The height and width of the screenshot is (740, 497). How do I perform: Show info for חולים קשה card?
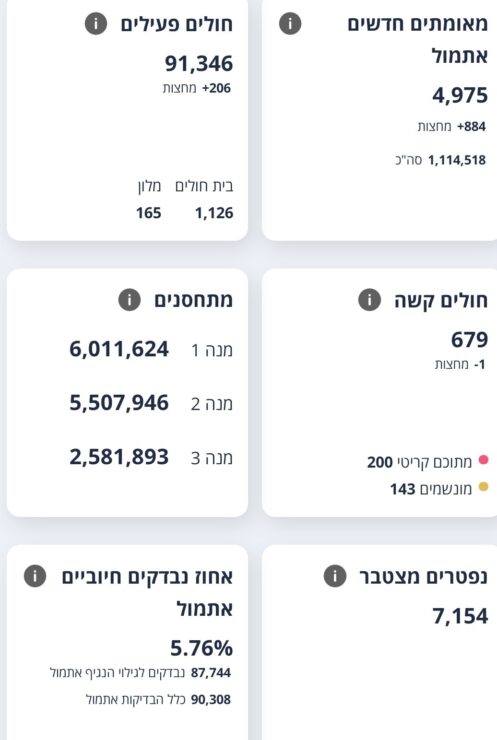[369, 300]
